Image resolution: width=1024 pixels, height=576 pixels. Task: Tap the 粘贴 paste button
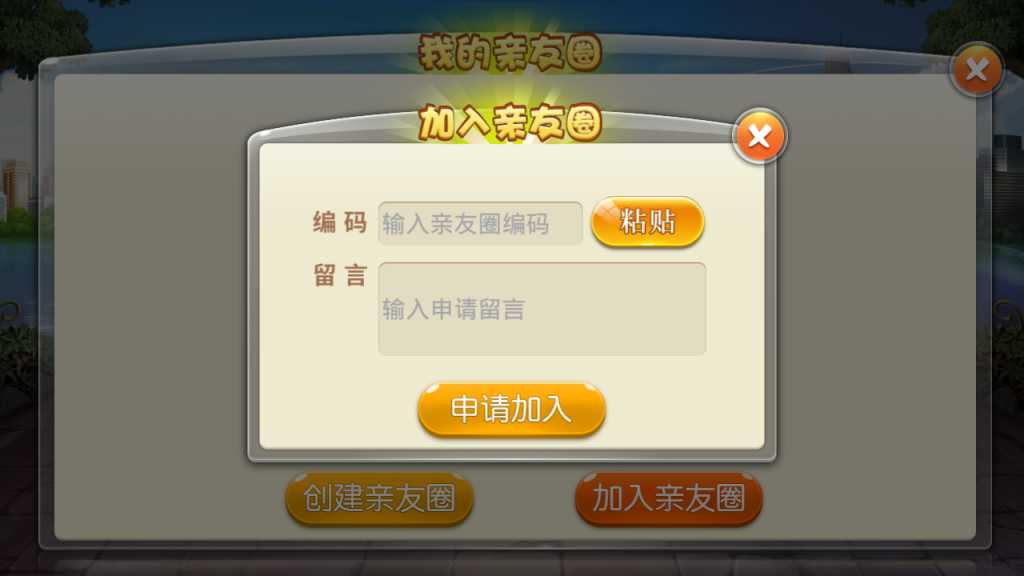[x=648, y=222]
